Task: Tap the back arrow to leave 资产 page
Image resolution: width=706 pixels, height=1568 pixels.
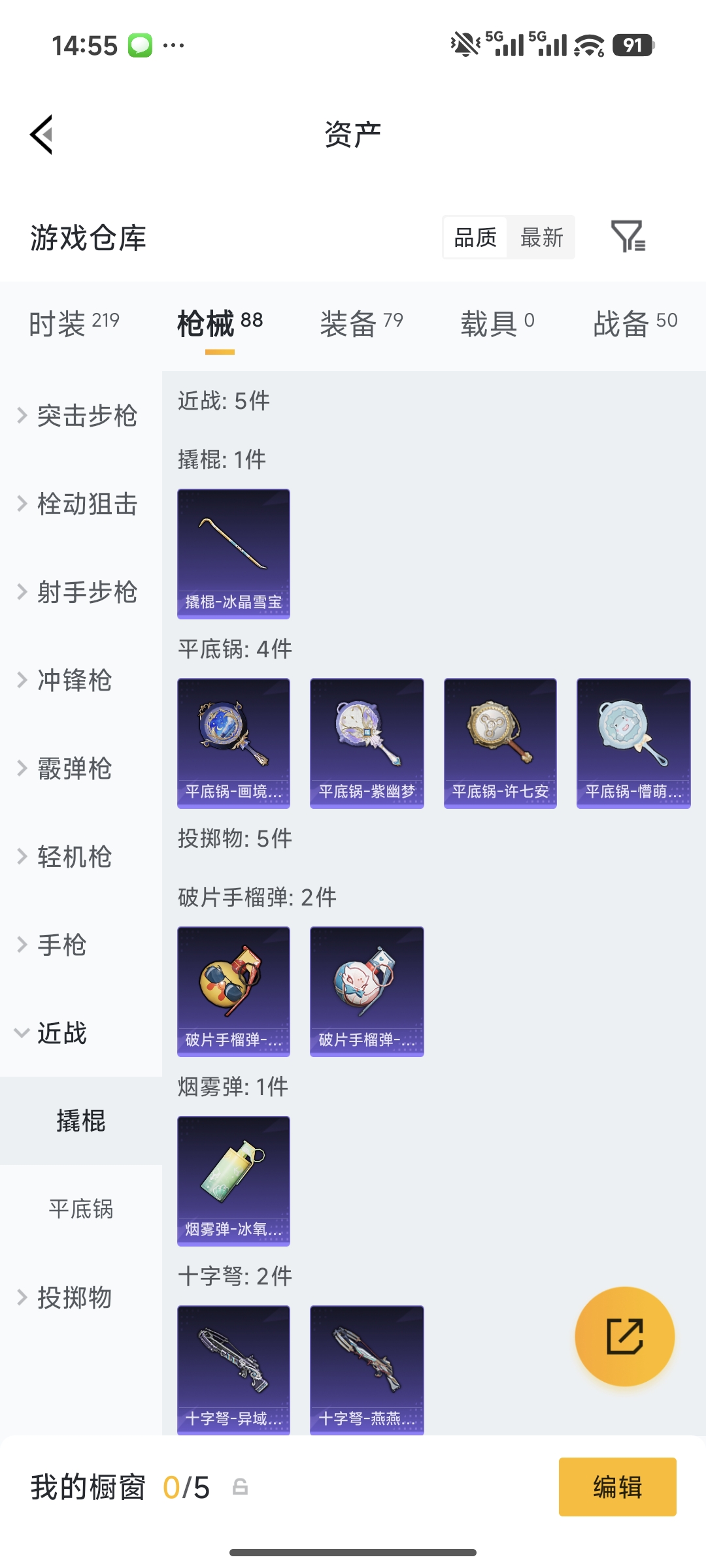Action: pos(41,134)
